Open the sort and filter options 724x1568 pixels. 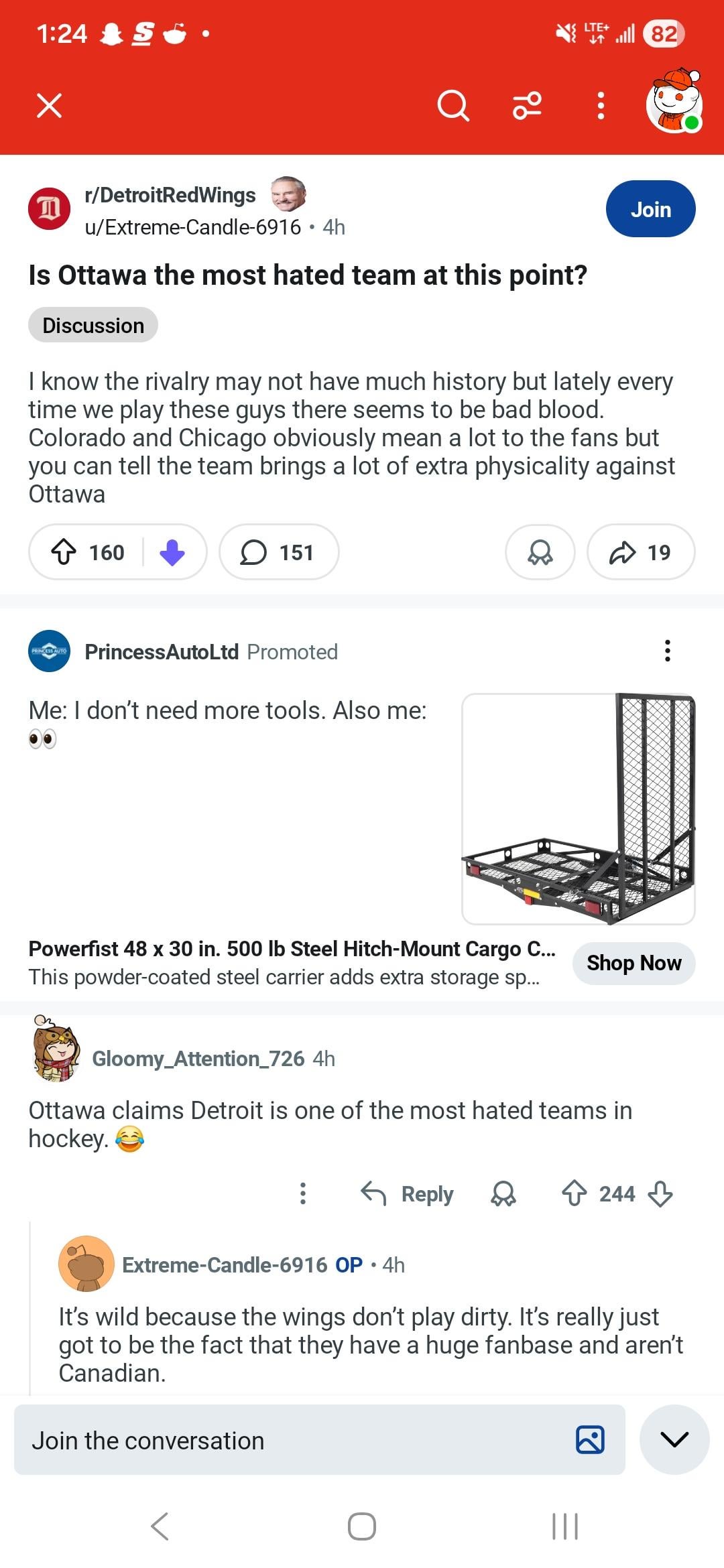527,105
